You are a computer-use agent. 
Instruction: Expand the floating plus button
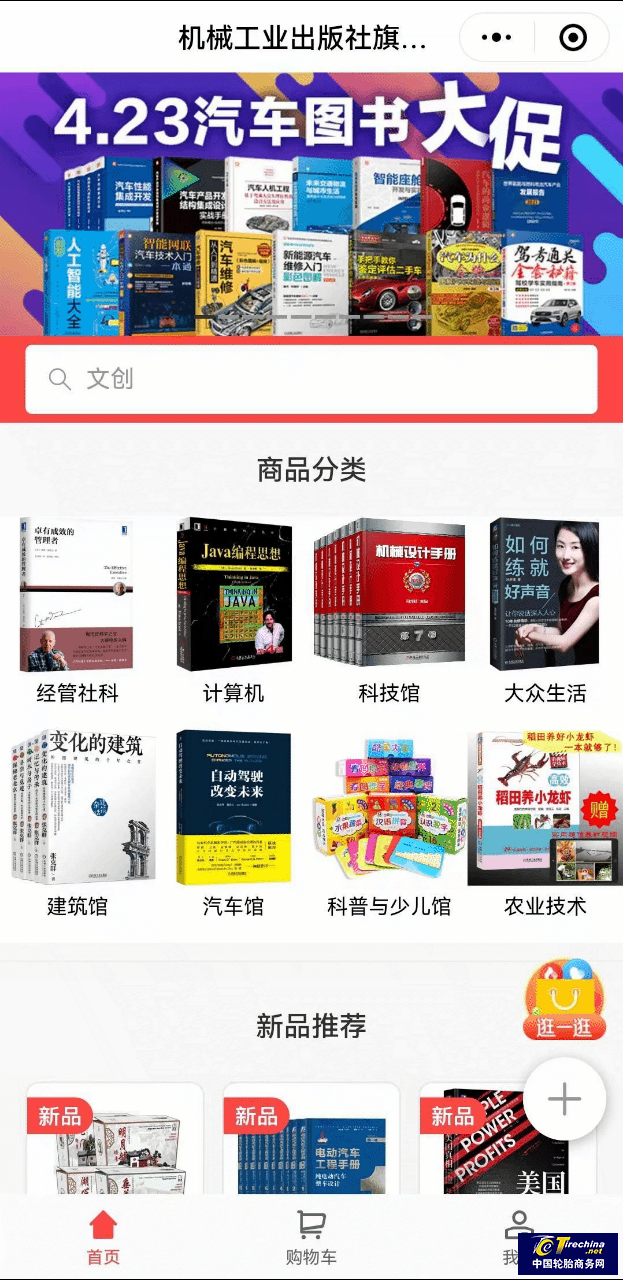pyautogui.click(x=564, y=1099)
